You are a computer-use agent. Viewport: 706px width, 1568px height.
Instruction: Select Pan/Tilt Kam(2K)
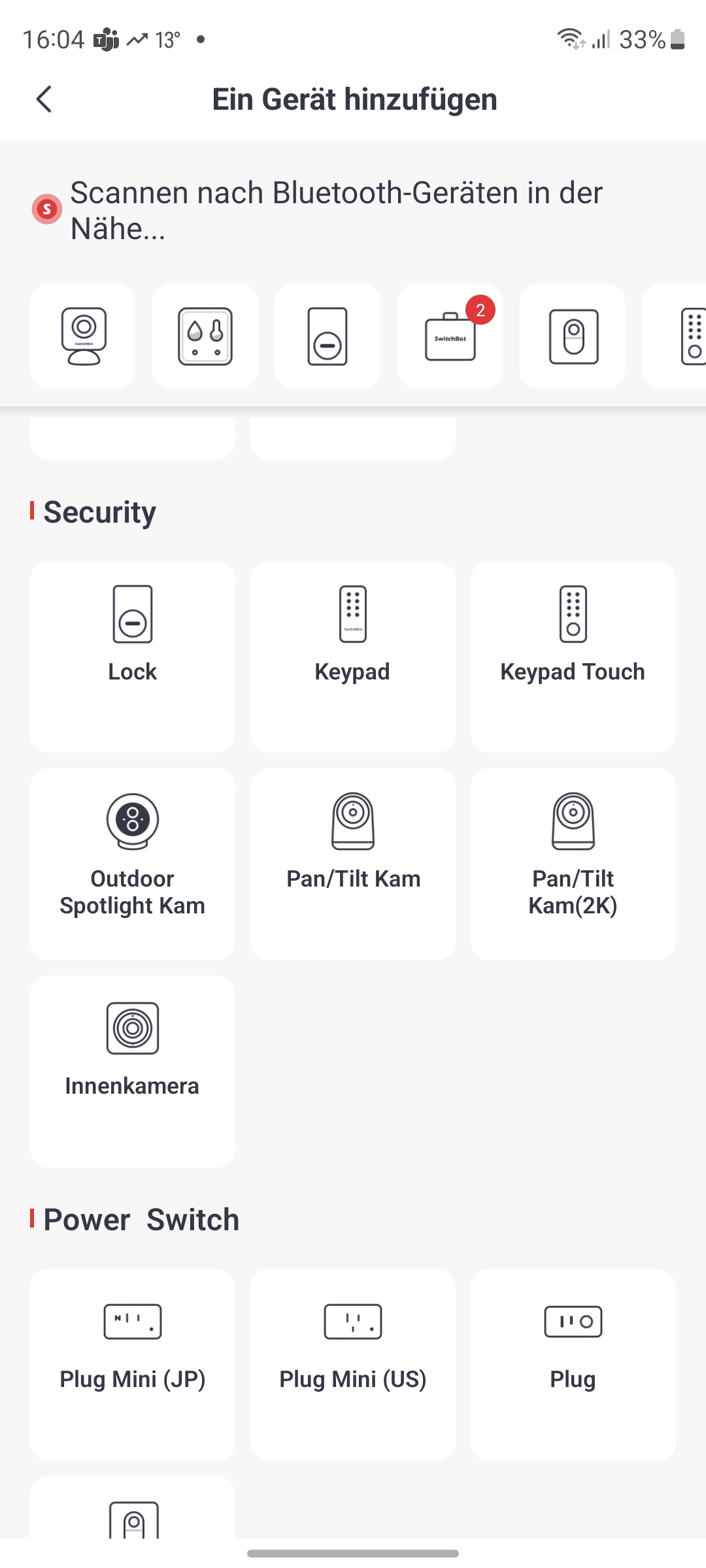pos(573,864)
